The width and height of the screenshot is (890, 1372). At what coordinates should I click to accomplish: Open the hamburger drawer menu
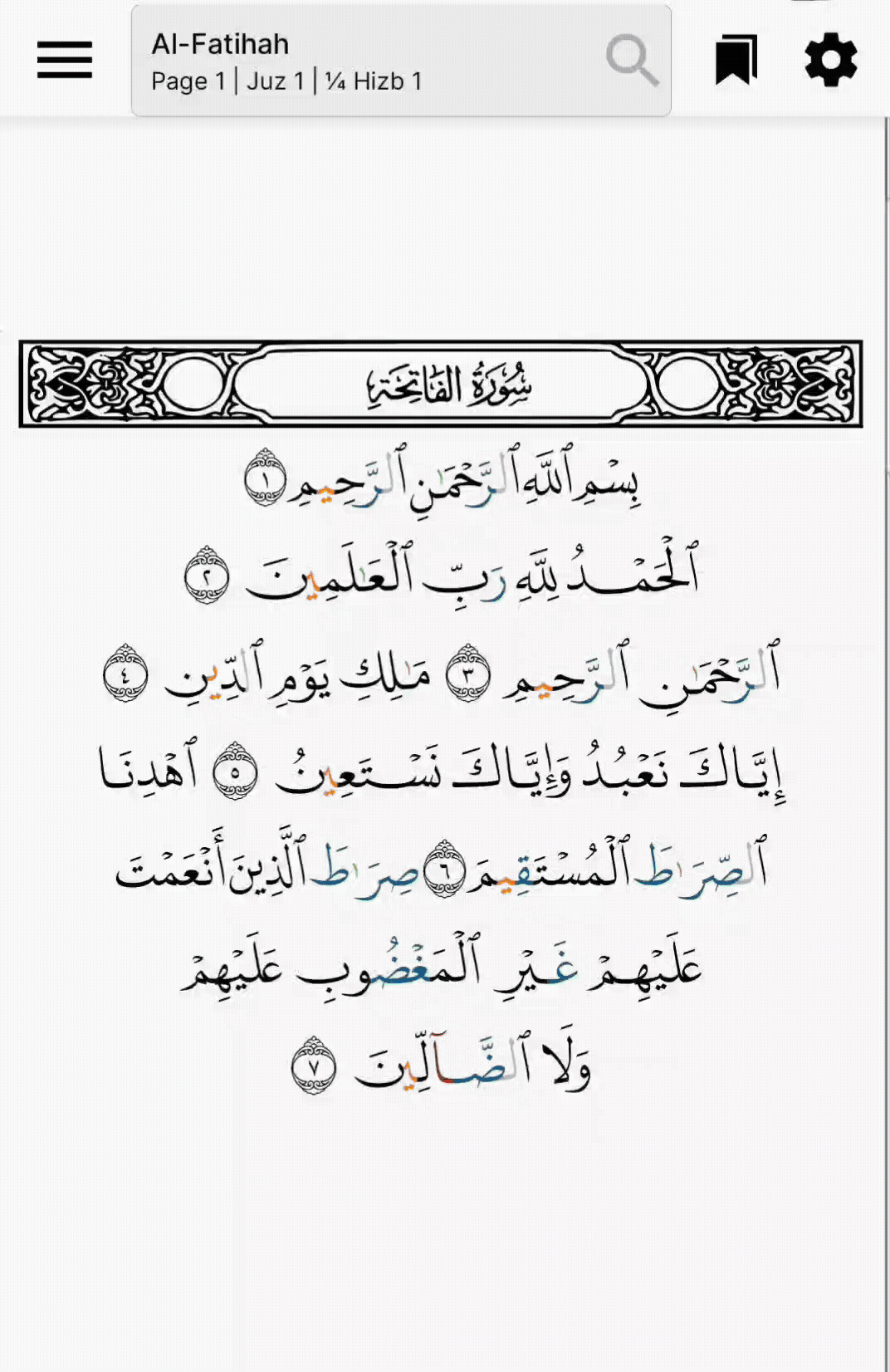64,60
